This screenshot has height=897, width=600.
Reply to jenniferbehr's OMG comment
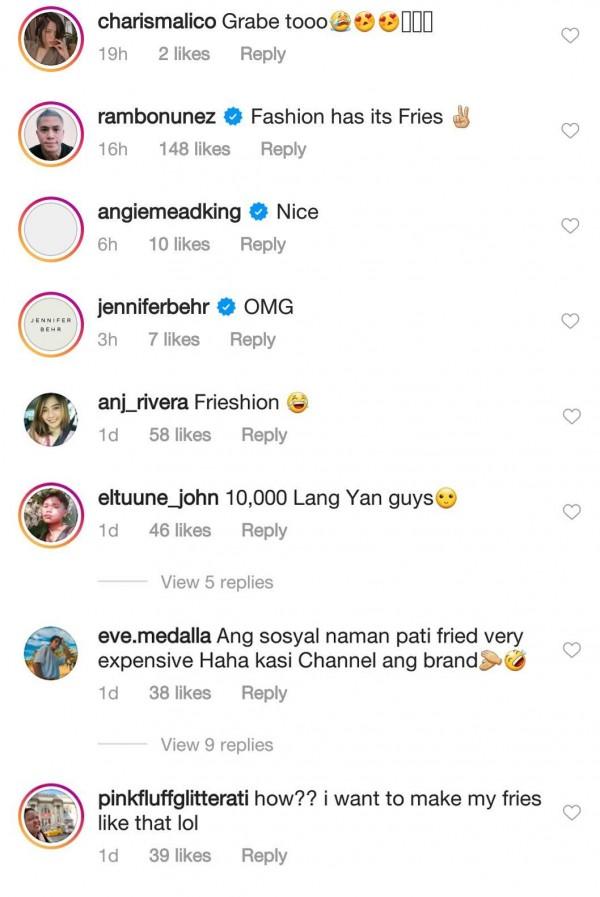pos(253,339)
